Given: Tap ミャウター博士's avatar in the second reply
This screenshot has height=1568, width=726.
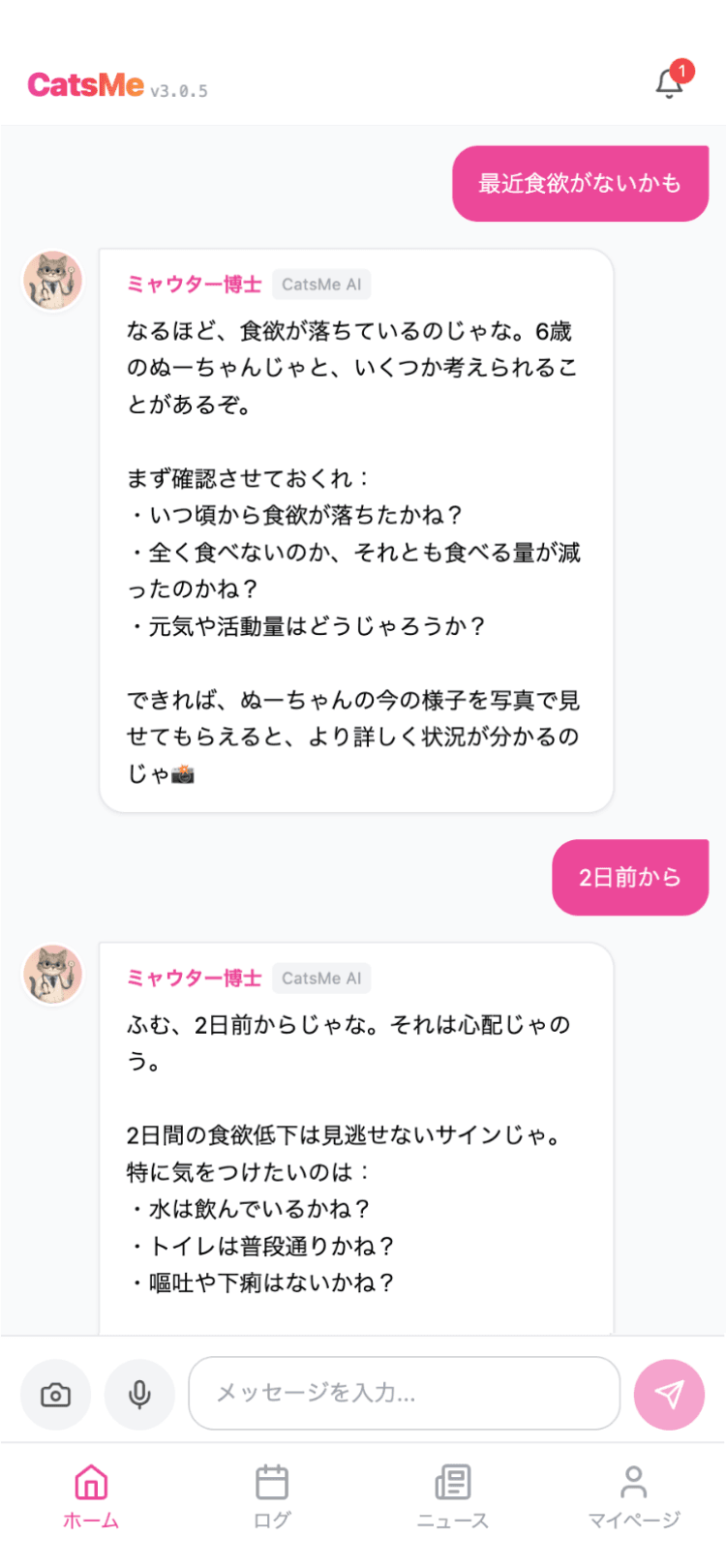Looking at the screenshot, I should click(x=53, y=974).
